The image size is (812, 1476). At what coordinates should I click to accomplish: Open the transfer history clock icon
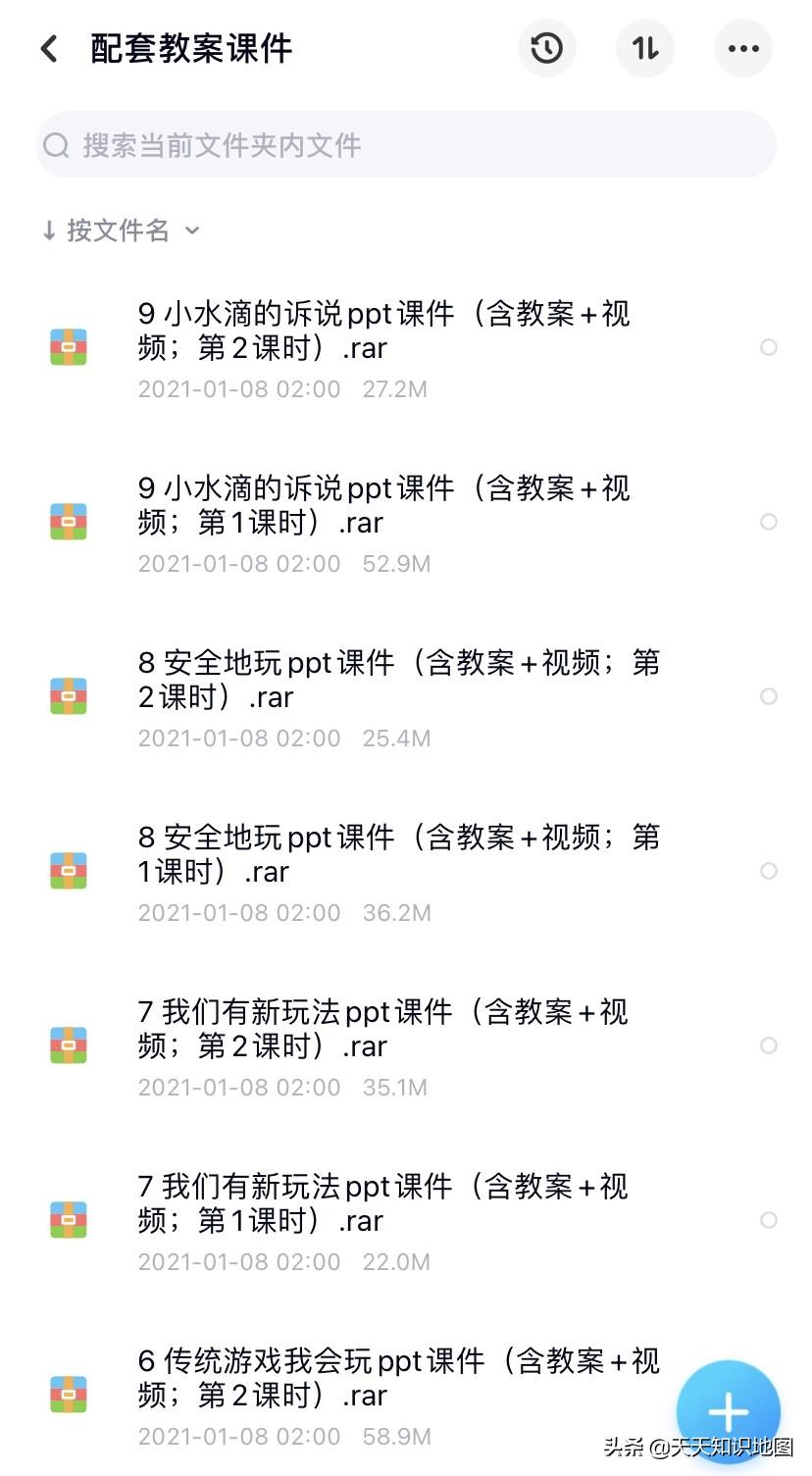pyautogui.click(x=546, y=48)
